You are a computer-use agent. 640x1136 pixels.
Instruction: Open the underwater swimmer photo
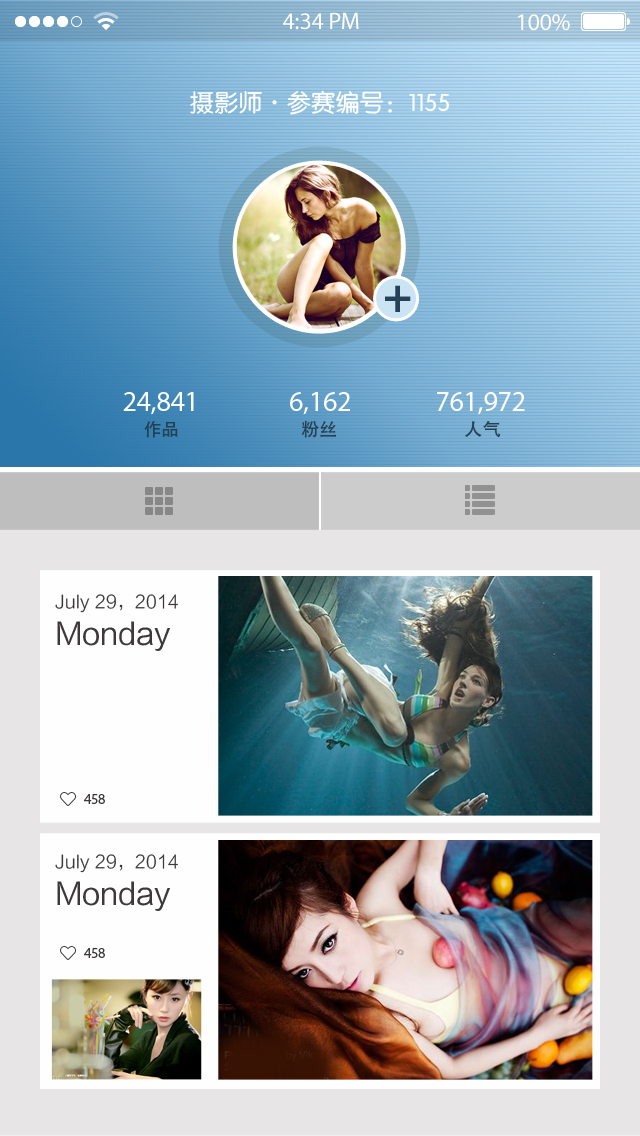(x=405, y=695)
